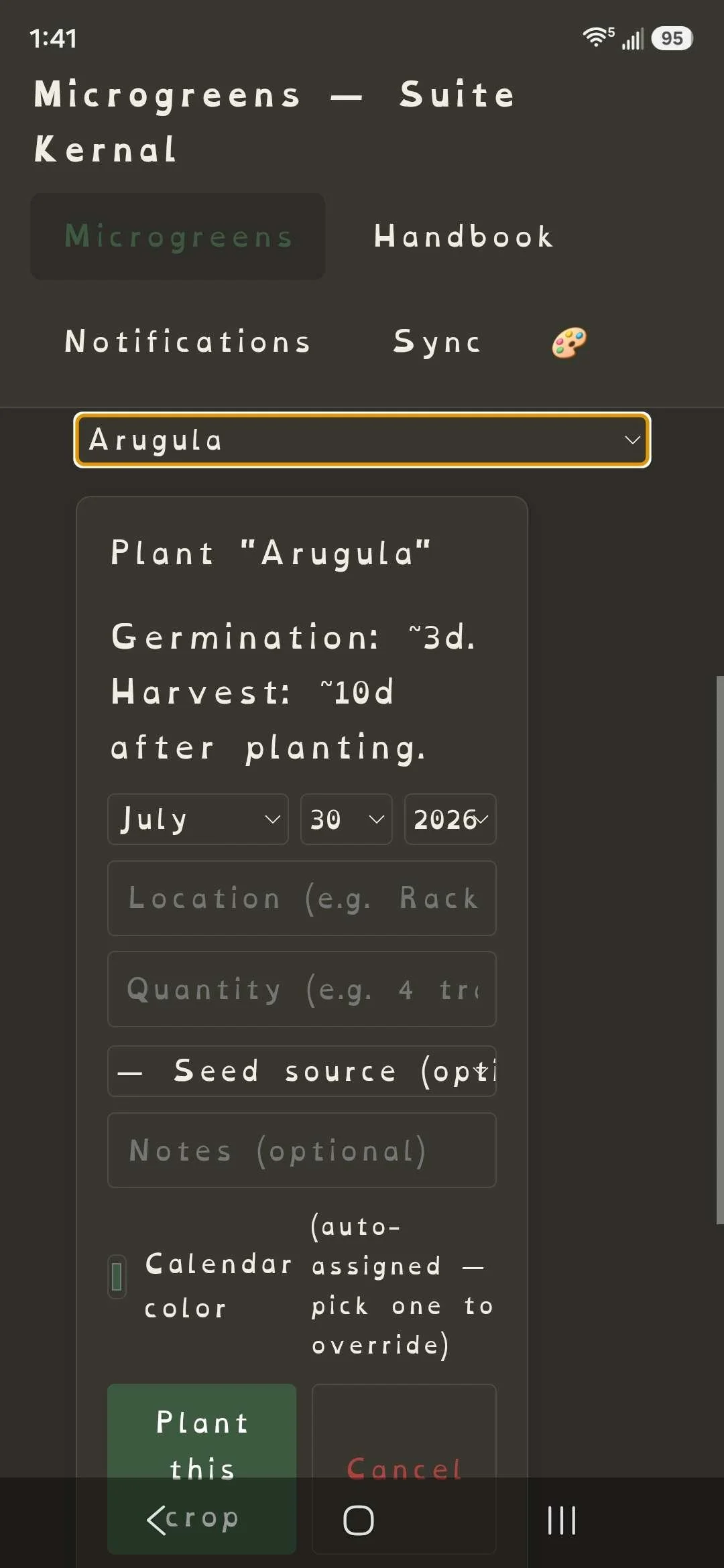Go to the Sync tab
This screenshot has height=1568, width=724.
[437, 342]
